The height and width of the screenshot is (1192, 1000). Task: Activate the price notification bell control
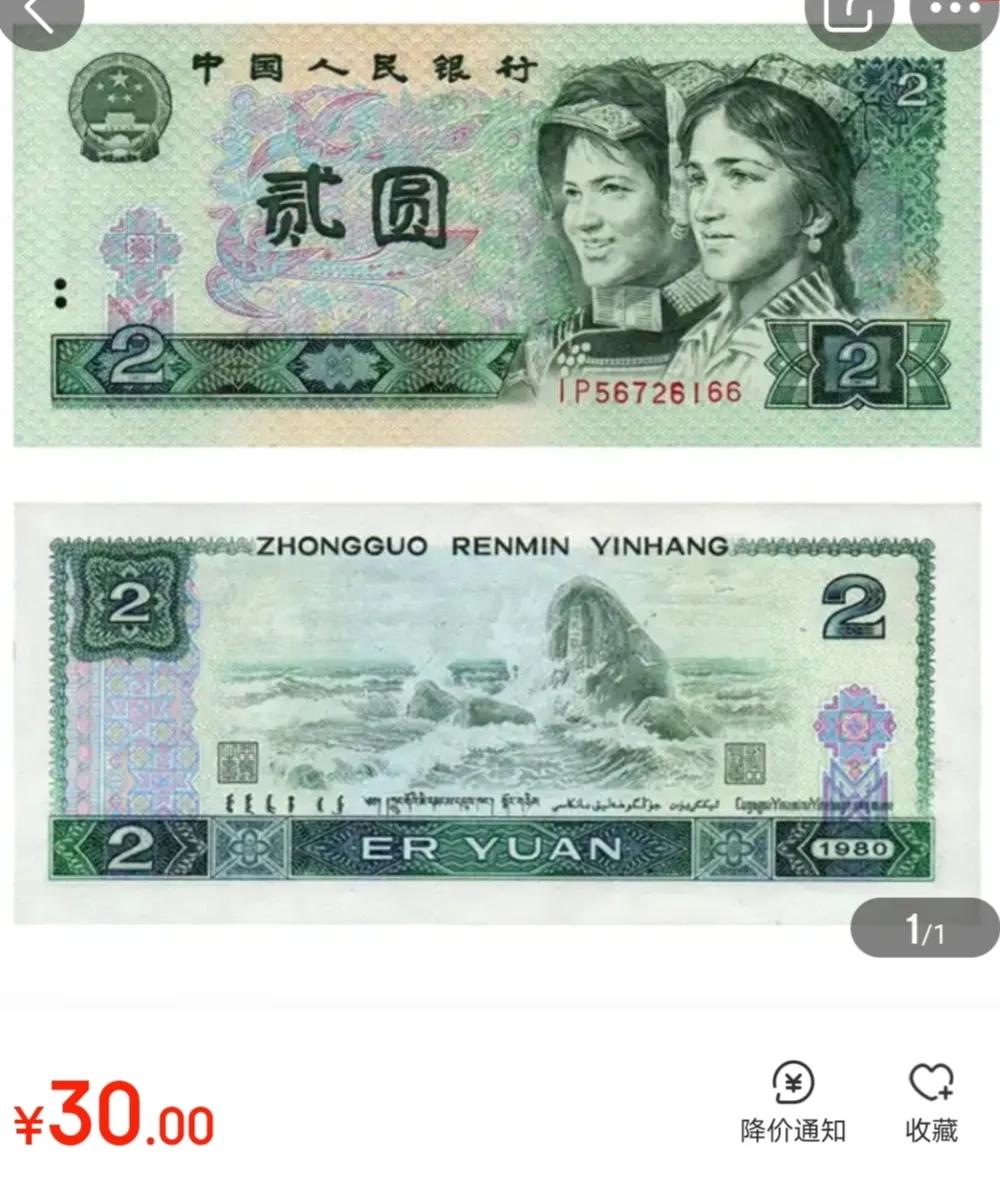[792, 1081]
